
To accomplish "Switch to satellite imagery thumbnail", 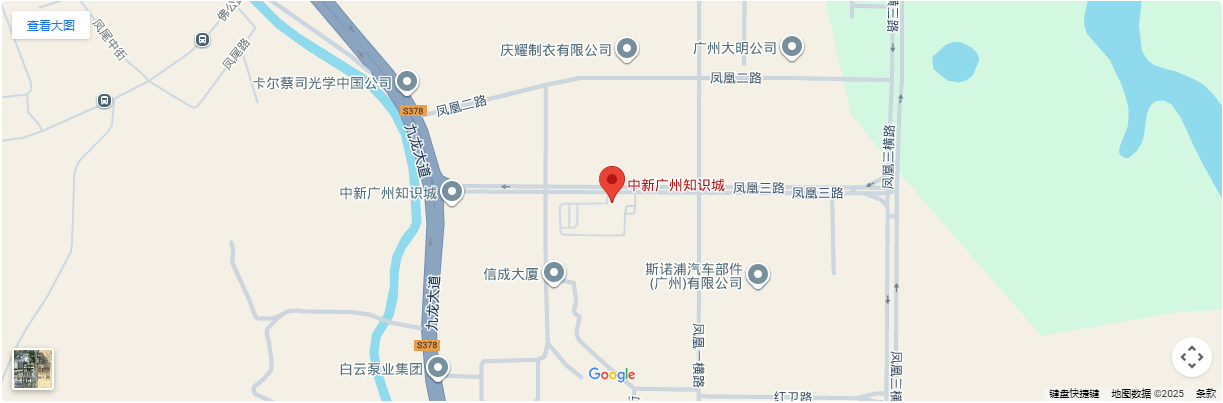I will point(33,369).
